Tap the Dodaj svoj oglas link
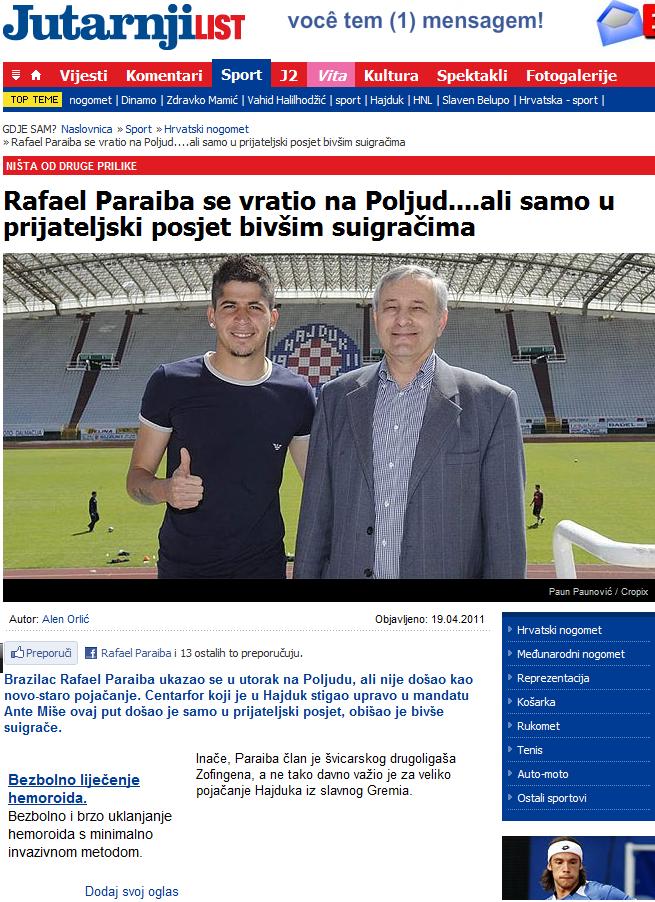The width and height of the screenshot is (655, 902). pos(131,891)
